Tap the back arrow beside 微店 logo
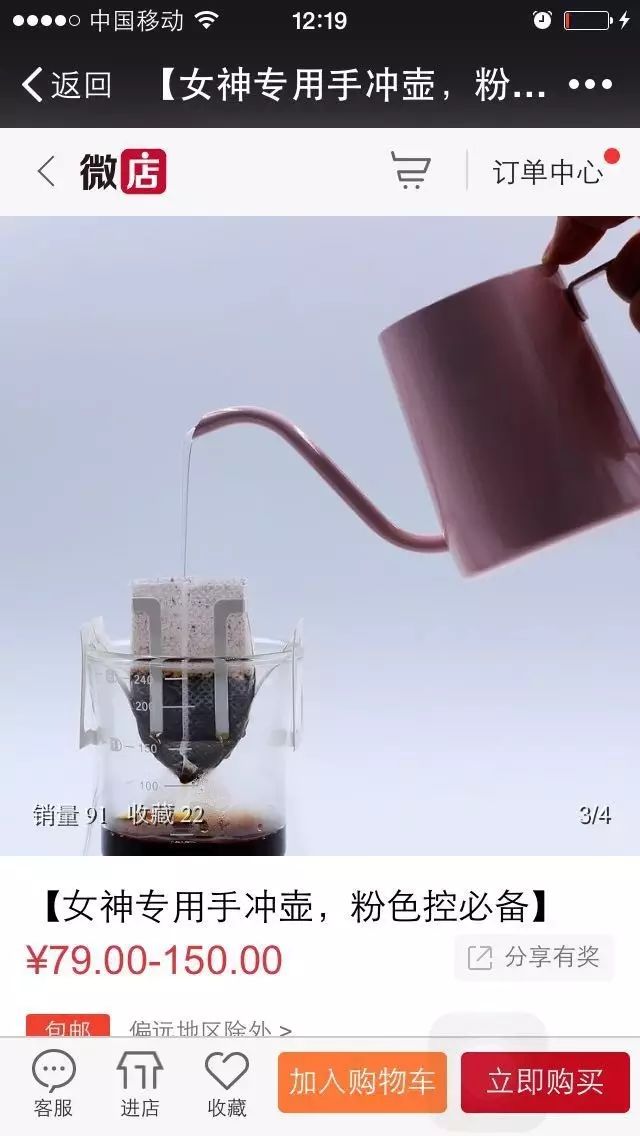This screenshot has height=1136, width=640. [46, 172]
